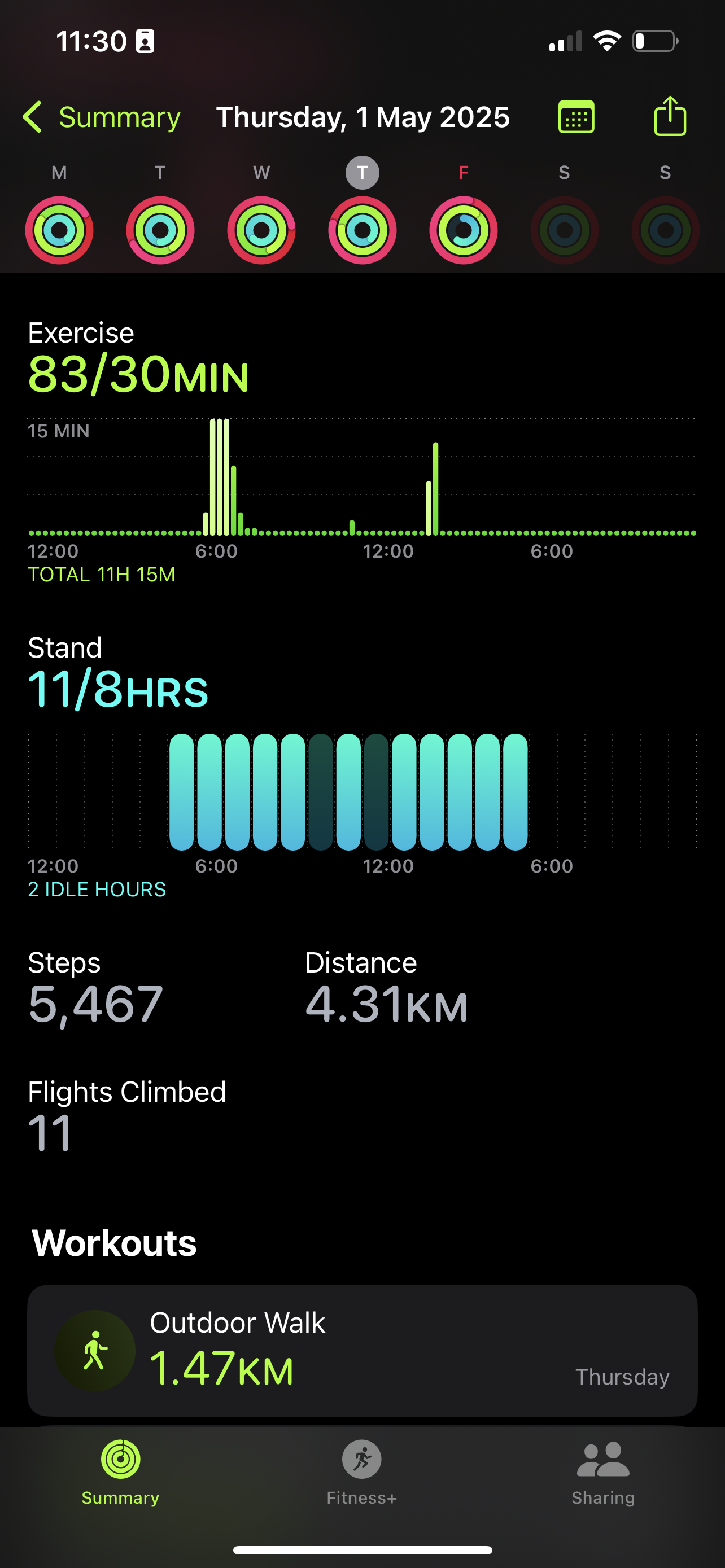Go back to Summary
This screenshot has width=725, height=1568.
[x=102, y=117]
